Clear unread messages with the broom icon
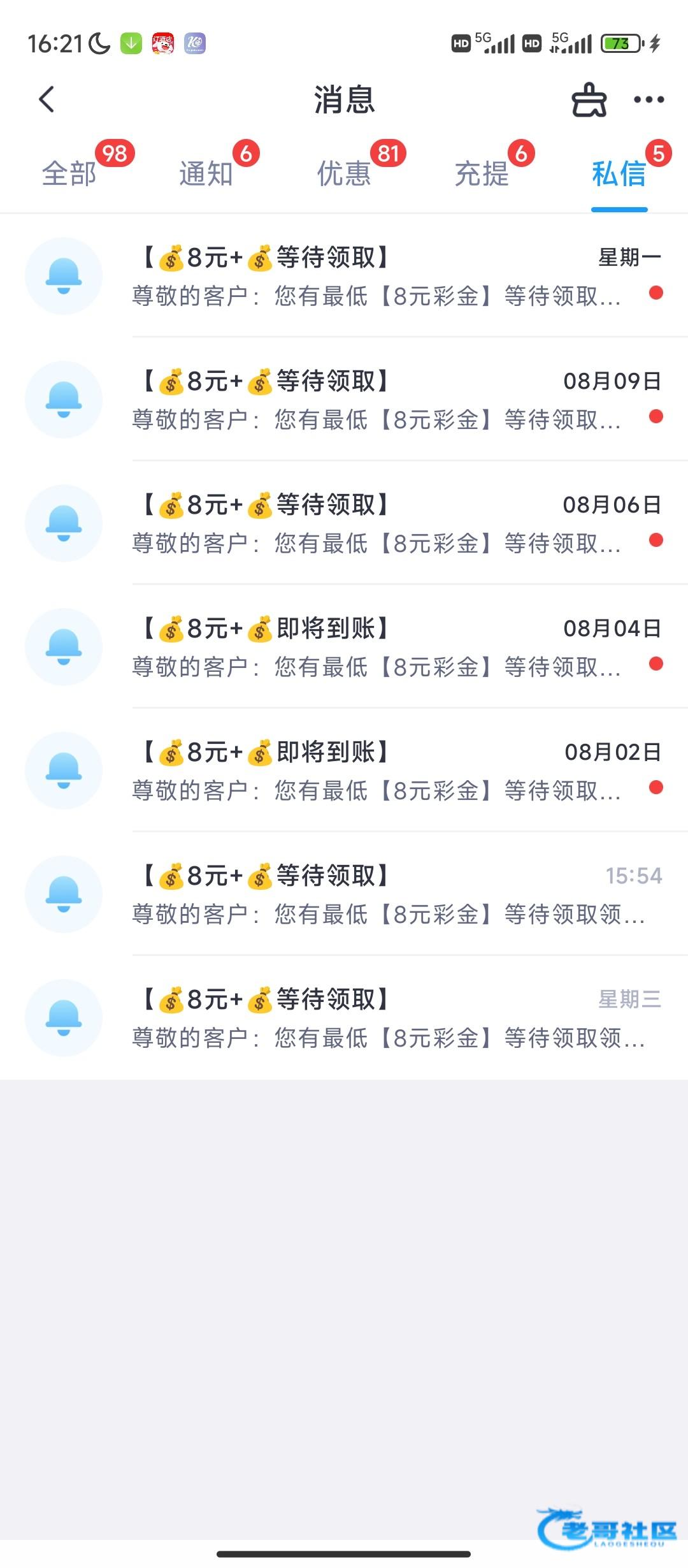 pos(589,100)
